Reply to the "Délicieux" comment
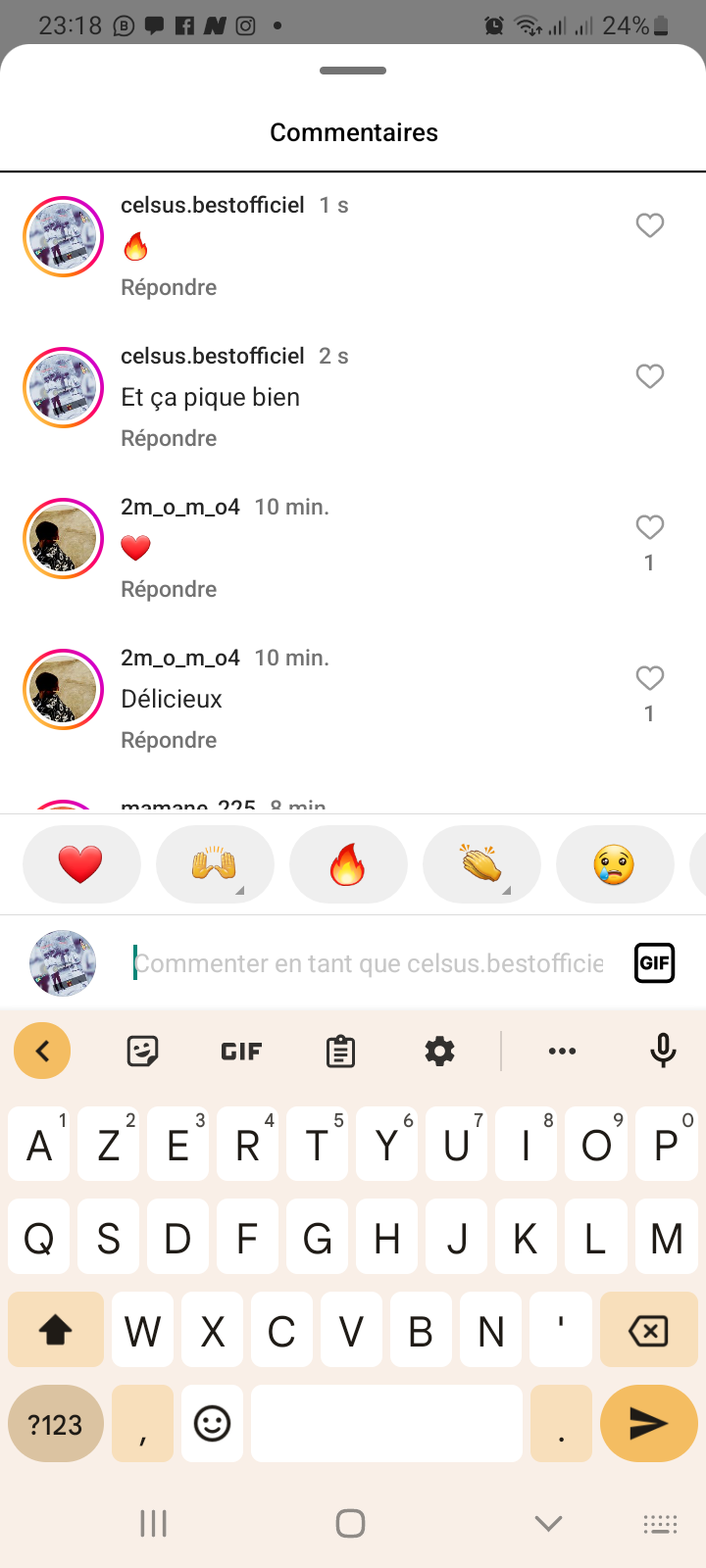Image resolution: width=706 pixels, height=1568 pixels. tap(169, 740)
